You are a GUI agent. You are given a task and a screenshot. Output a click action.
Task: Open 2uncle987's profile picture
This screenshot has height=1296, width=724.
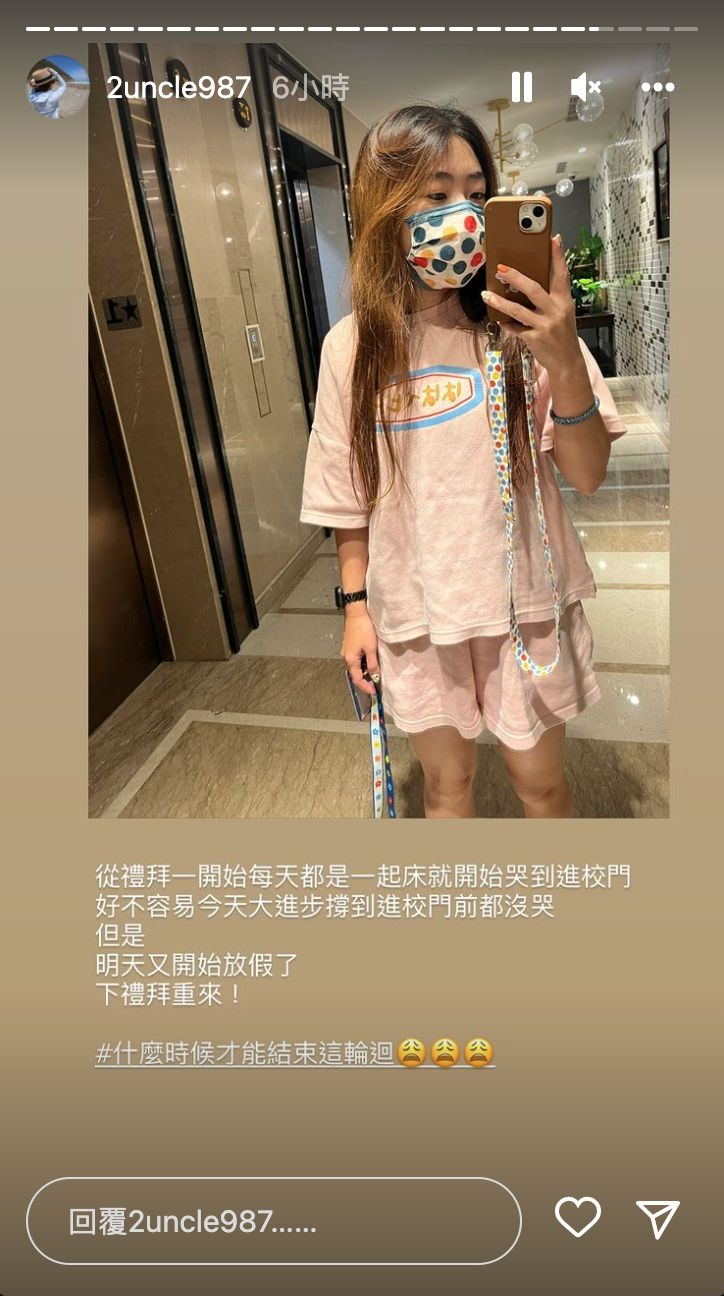click(x=57, y=87)
